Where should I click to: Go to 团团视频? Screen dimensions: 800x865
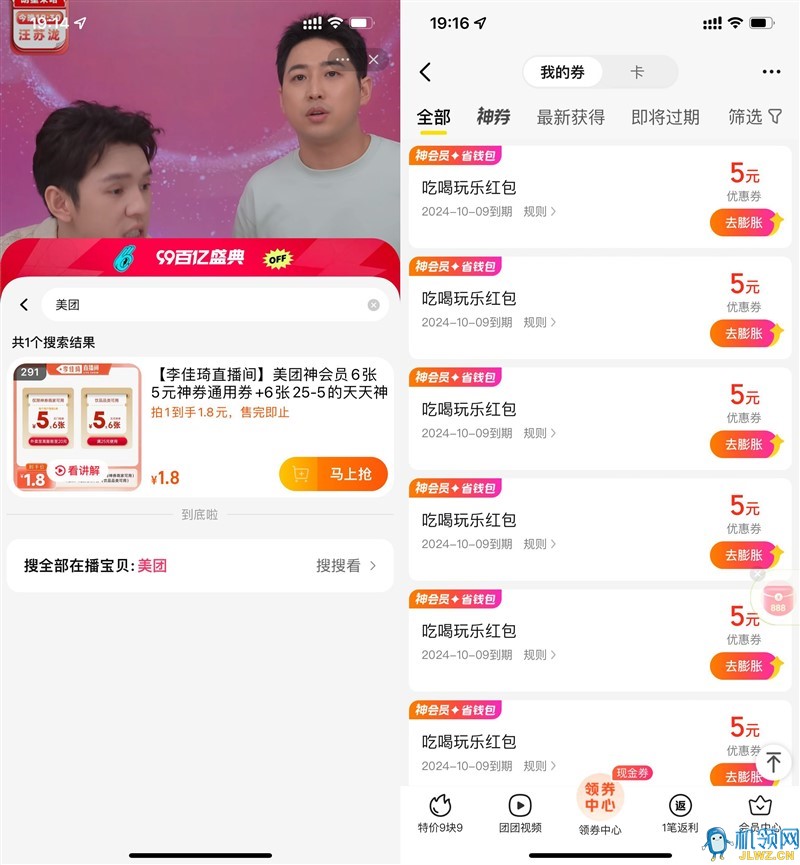[520, 814]
